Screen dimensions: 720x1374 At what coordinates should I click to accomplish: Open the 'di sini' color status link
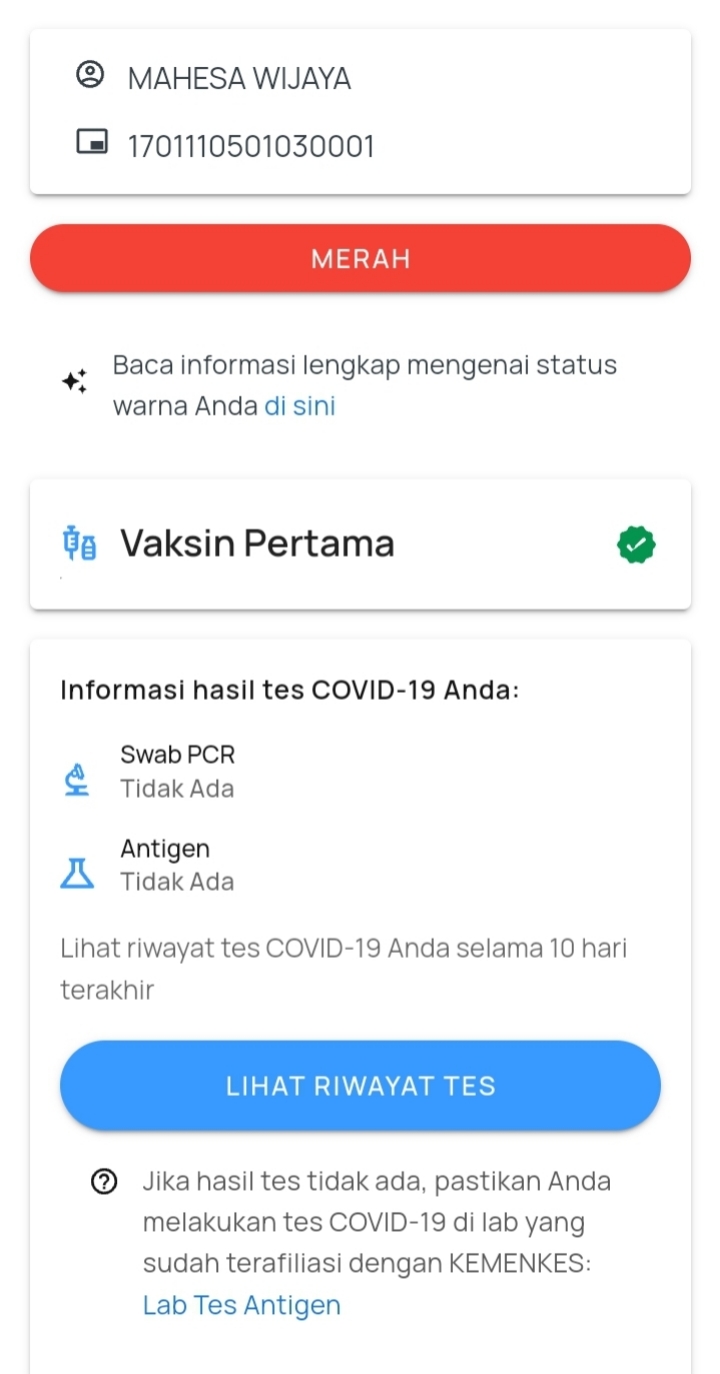click(x=299, y=406)
